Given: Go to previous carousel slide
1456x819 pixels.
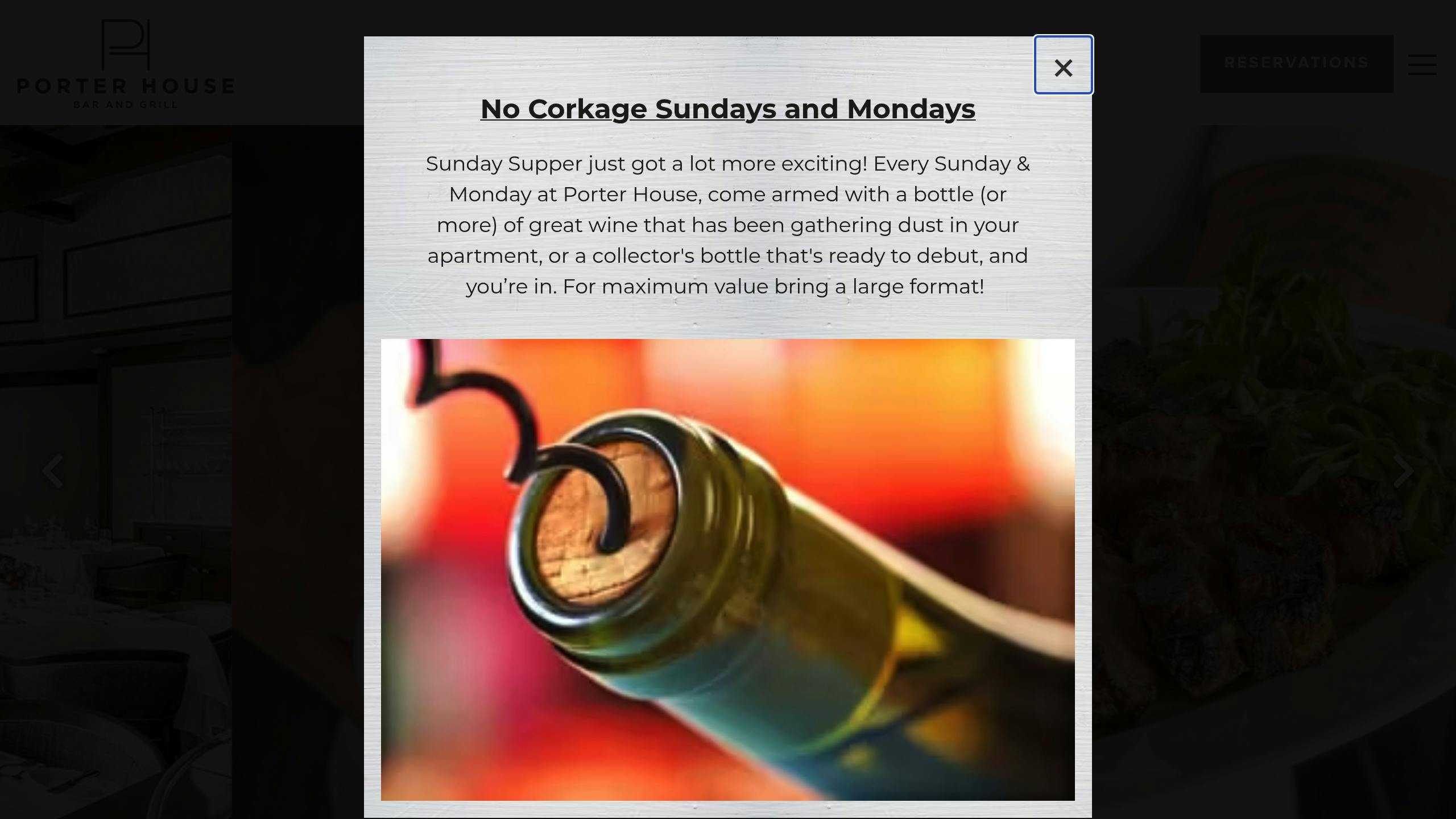Looking at the screenshot, I should [52, 471].
